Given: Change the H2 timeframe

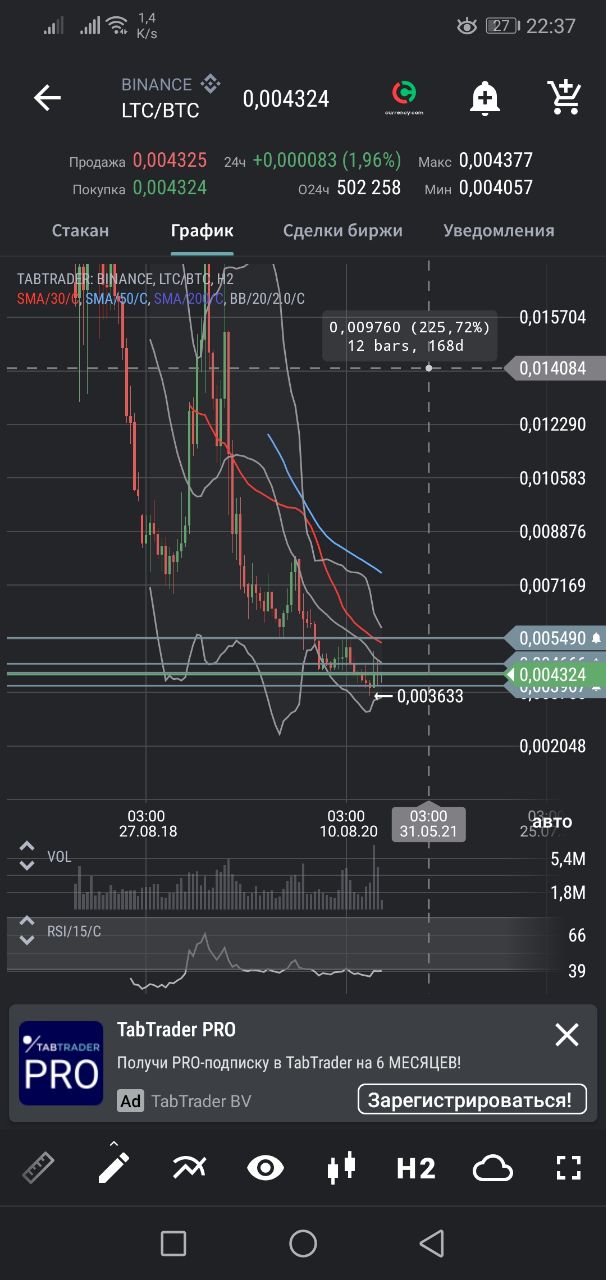Looking at the screenshot, I should tap(416, 1168).
